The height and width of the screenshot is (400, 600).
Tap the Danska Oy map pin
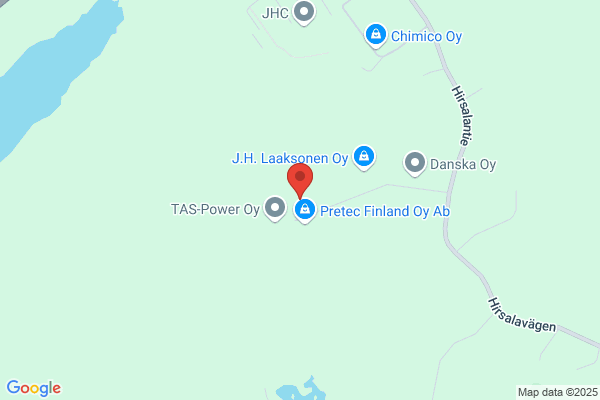point(415,164)
